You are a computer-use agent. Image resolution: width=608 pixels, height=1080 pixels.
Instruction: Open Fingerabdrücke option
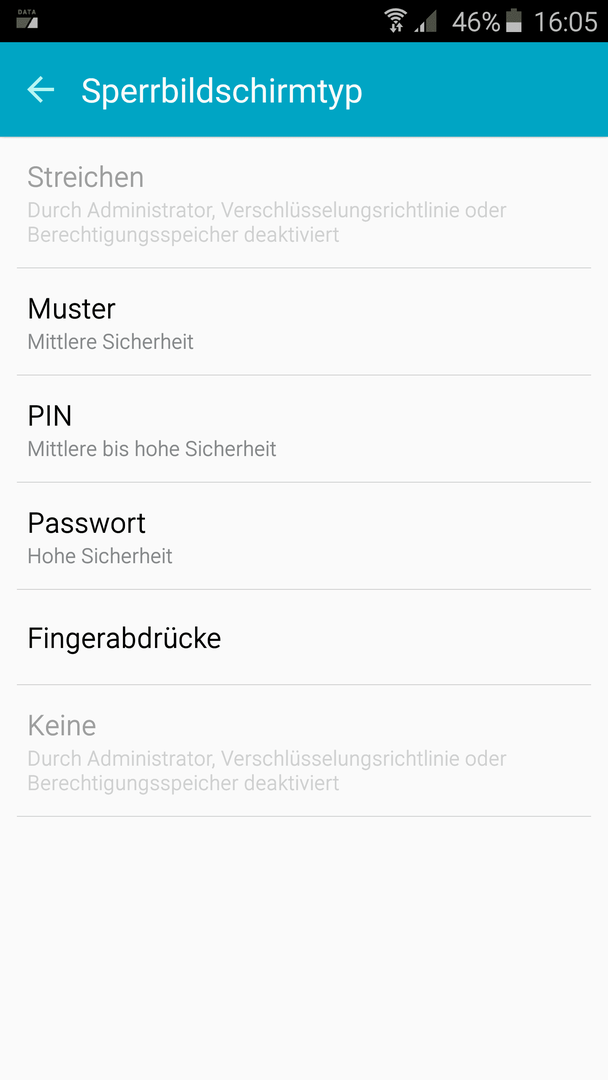point(304,638)
